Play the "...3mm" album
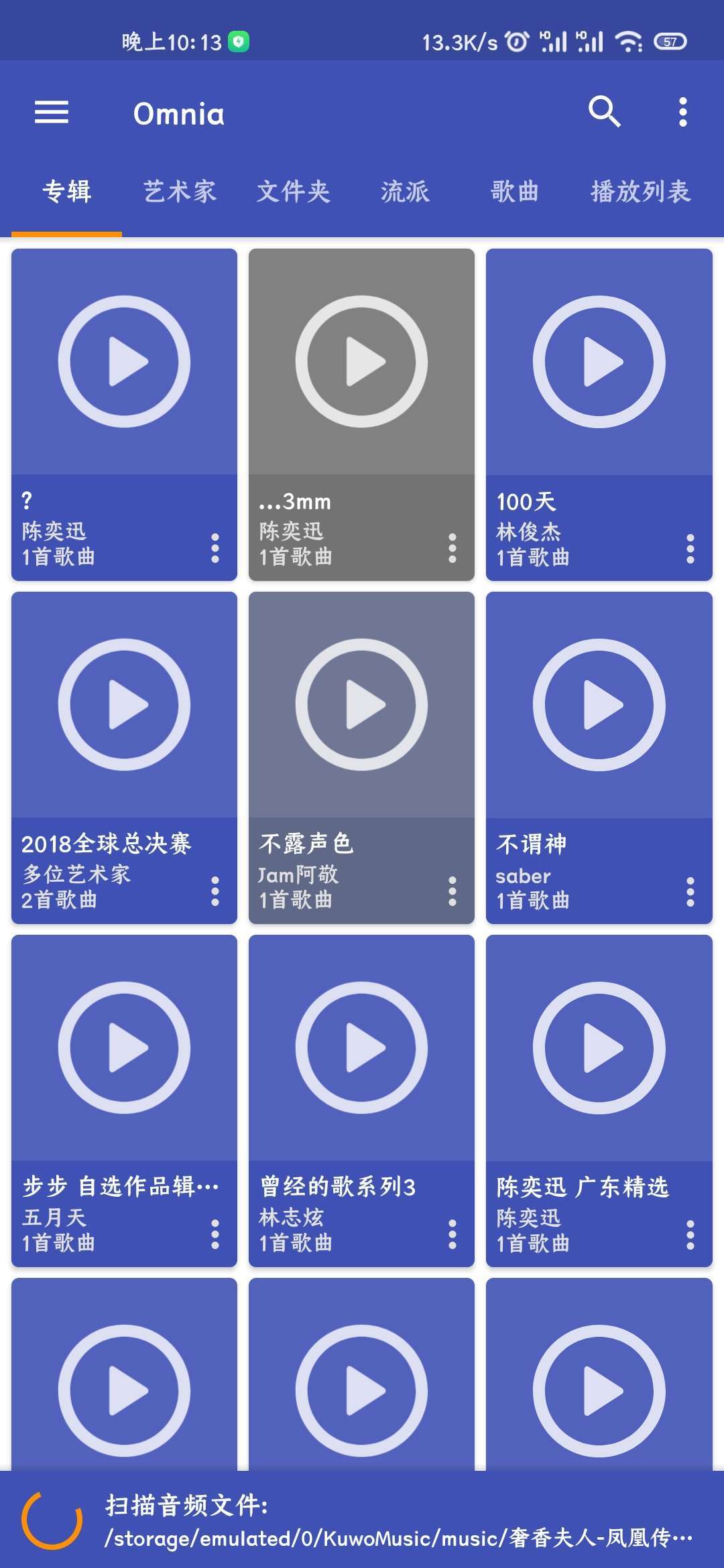The width and height of the screenshot is (724, 1568). tap(360, 361)
